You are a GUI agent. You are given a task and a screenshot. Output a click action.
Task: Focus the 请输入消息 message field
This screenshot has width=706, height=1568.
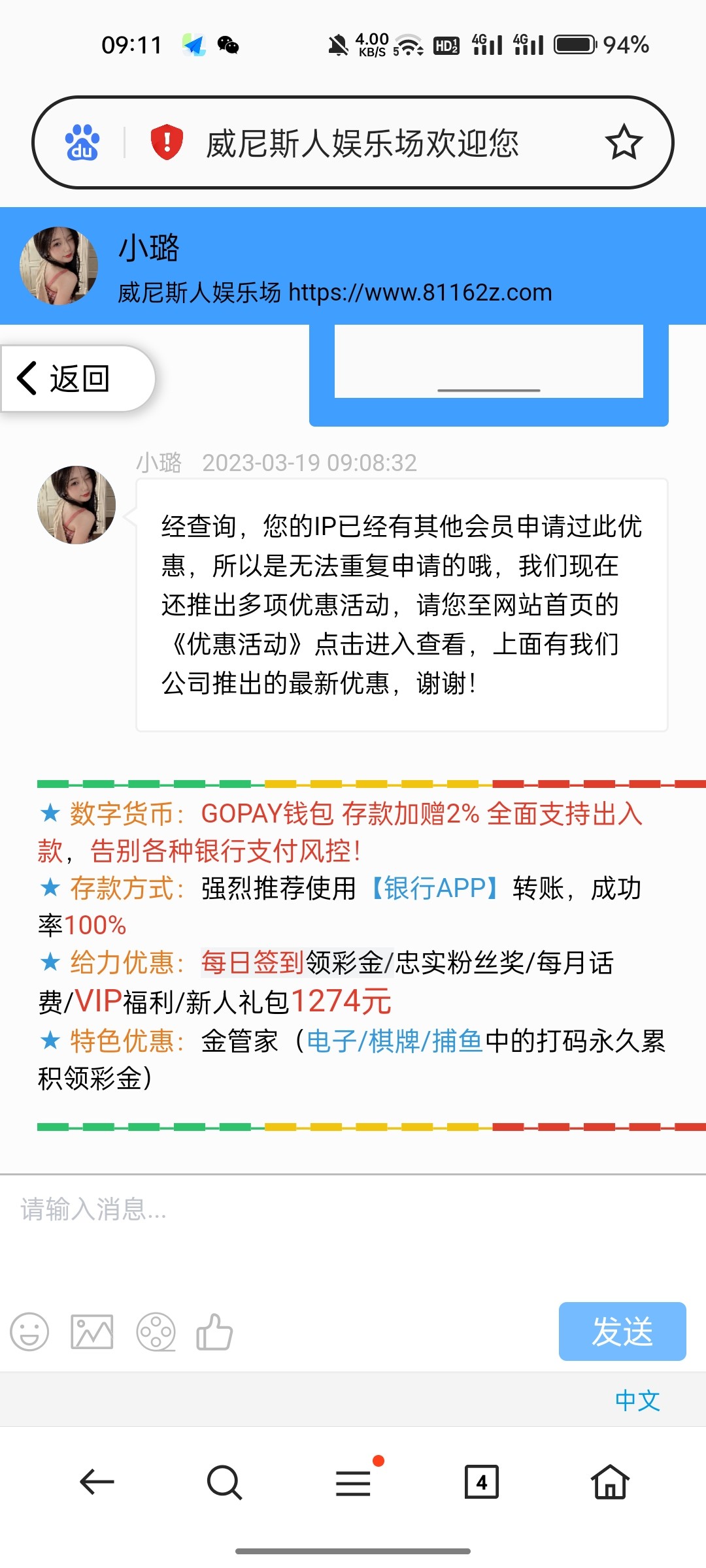[x=353, y=1228]
